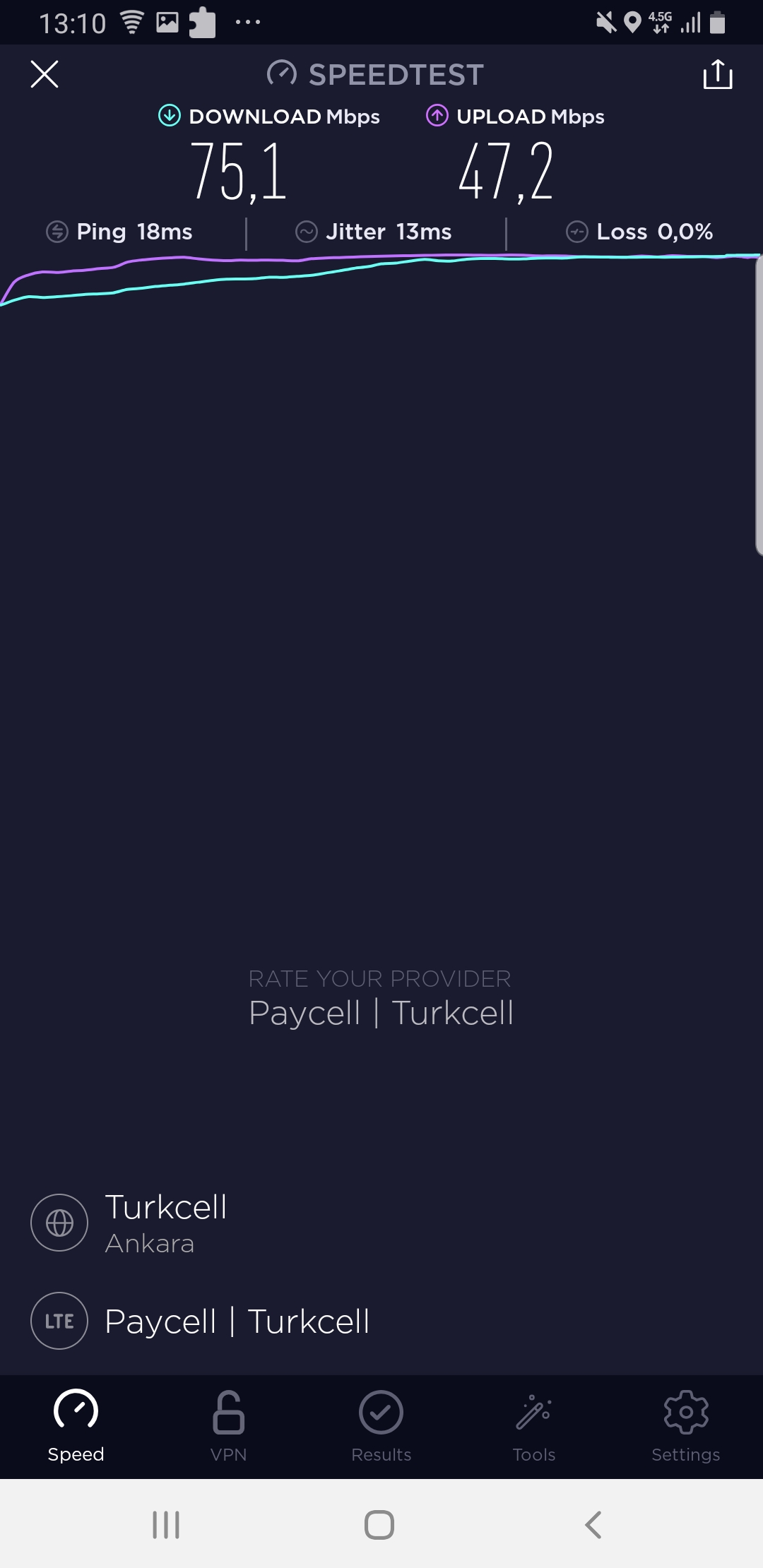Go to the Settings tab
The image size is (763, 1568).
point(686,1427)
